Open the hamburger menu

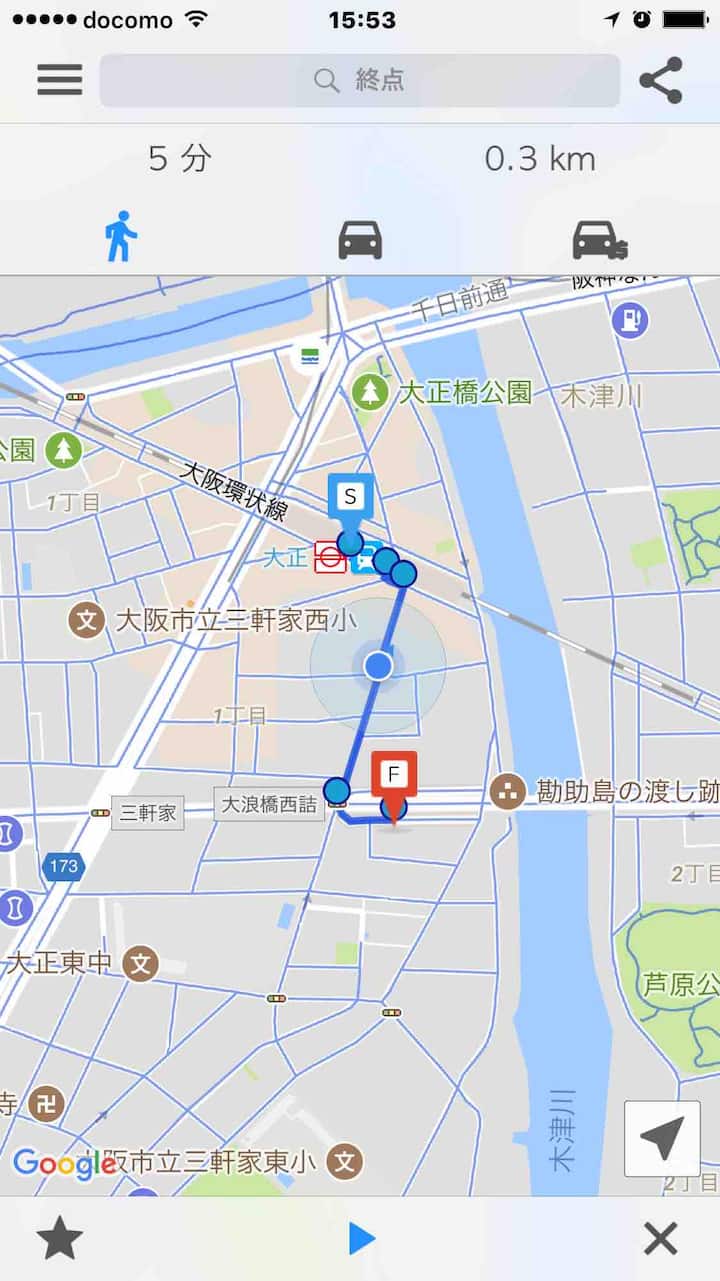click(x=60, y=80)
